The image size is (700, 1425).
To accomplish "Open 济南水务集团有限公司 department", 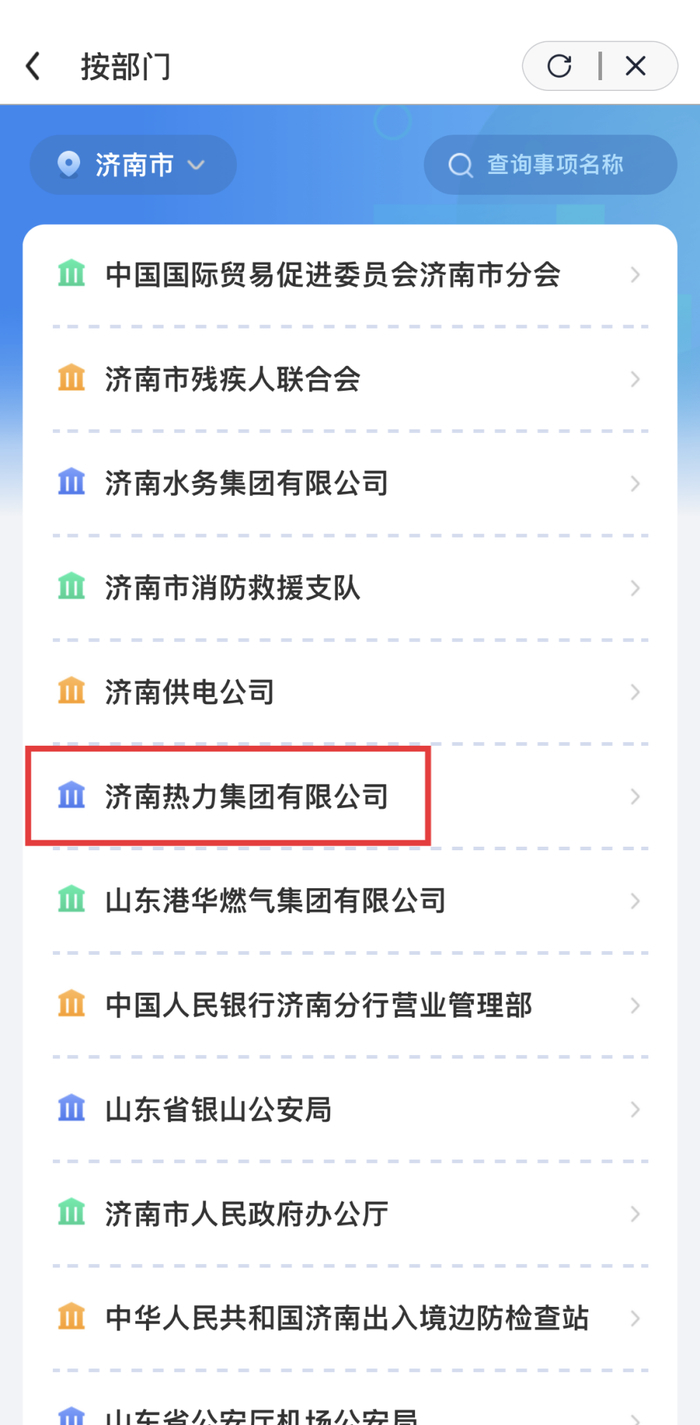I will tap(350, 483).
